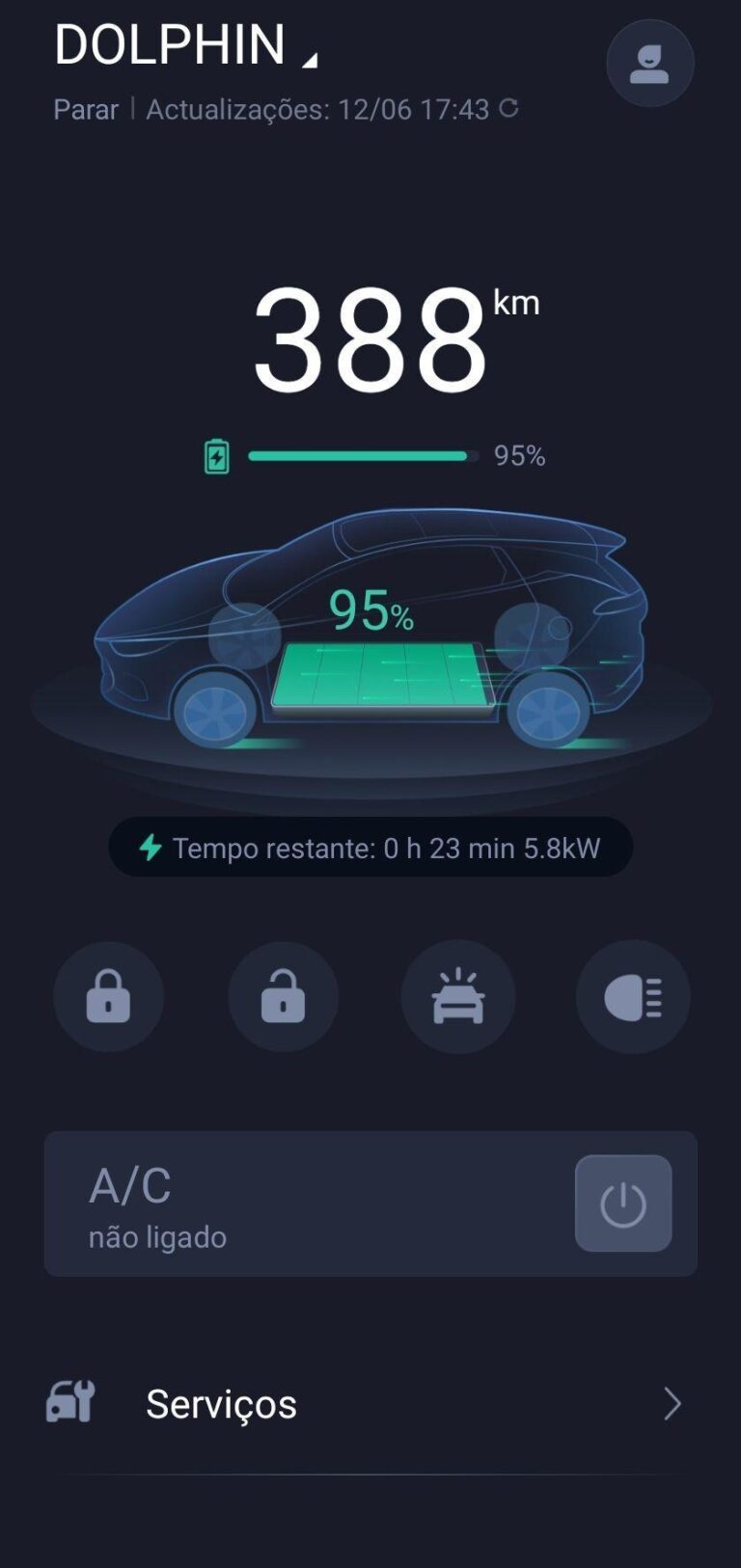Turn on the headlights button
Viewport: 741px width, 1568px height.
[633, 996]
